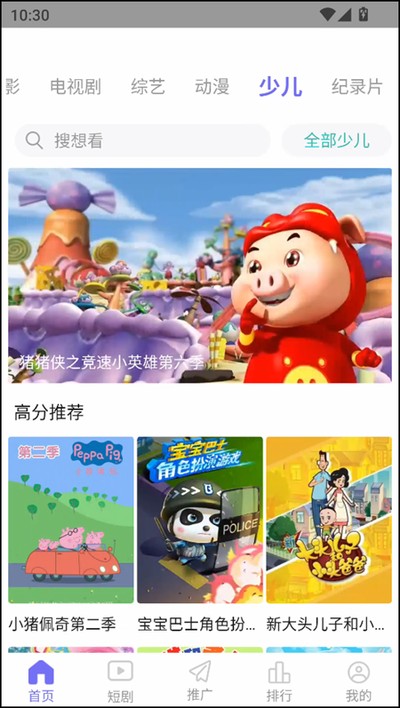Image resolution: width=400 pixels, height=708 pixels.
Task: Open the 纪录片 tab
Action: click(357, 87)
